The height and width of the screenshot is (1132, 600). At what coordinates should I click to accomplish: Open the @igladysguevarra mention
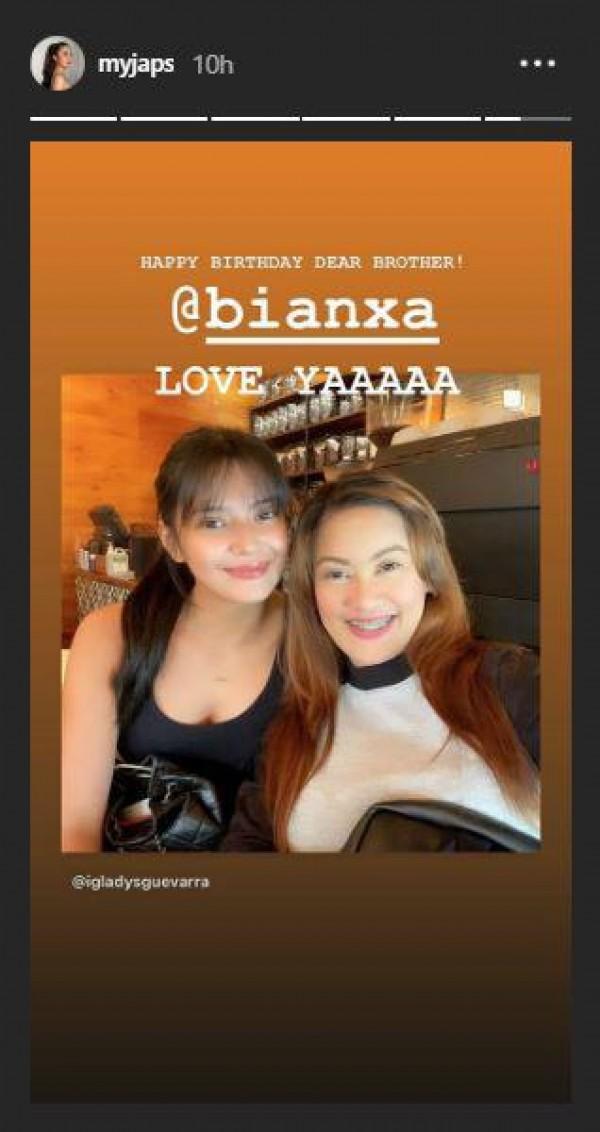point(140,884)
